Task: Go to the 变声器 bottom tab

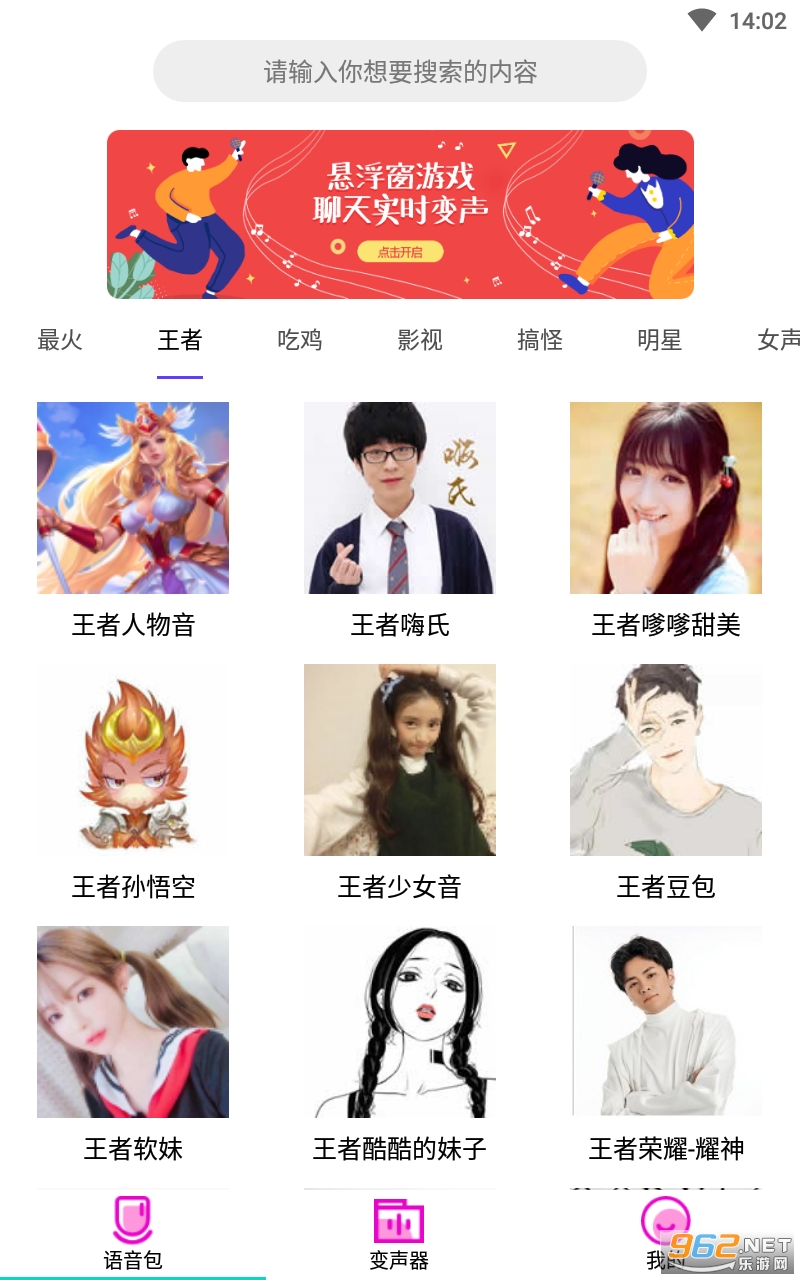Action: tap(399, 1235)
